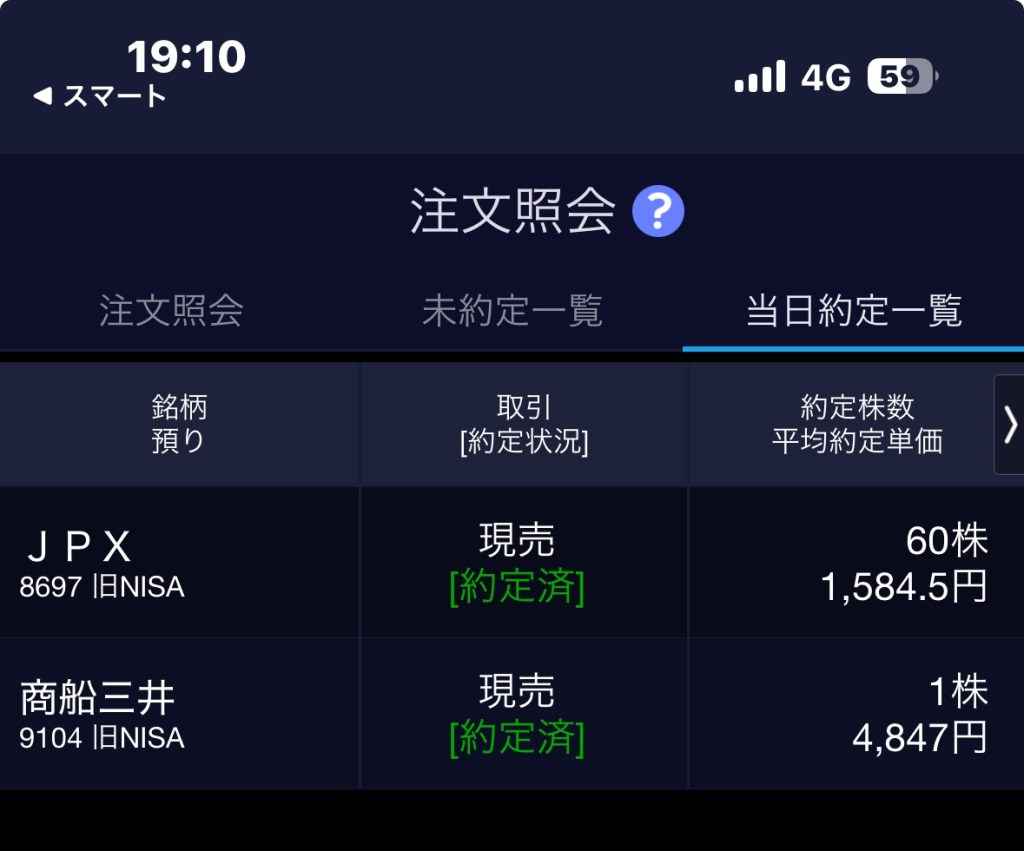This screenshot has width=1024, height=851.
Task: Open the help icon beside 注文照会
Action: click(658, 211)
